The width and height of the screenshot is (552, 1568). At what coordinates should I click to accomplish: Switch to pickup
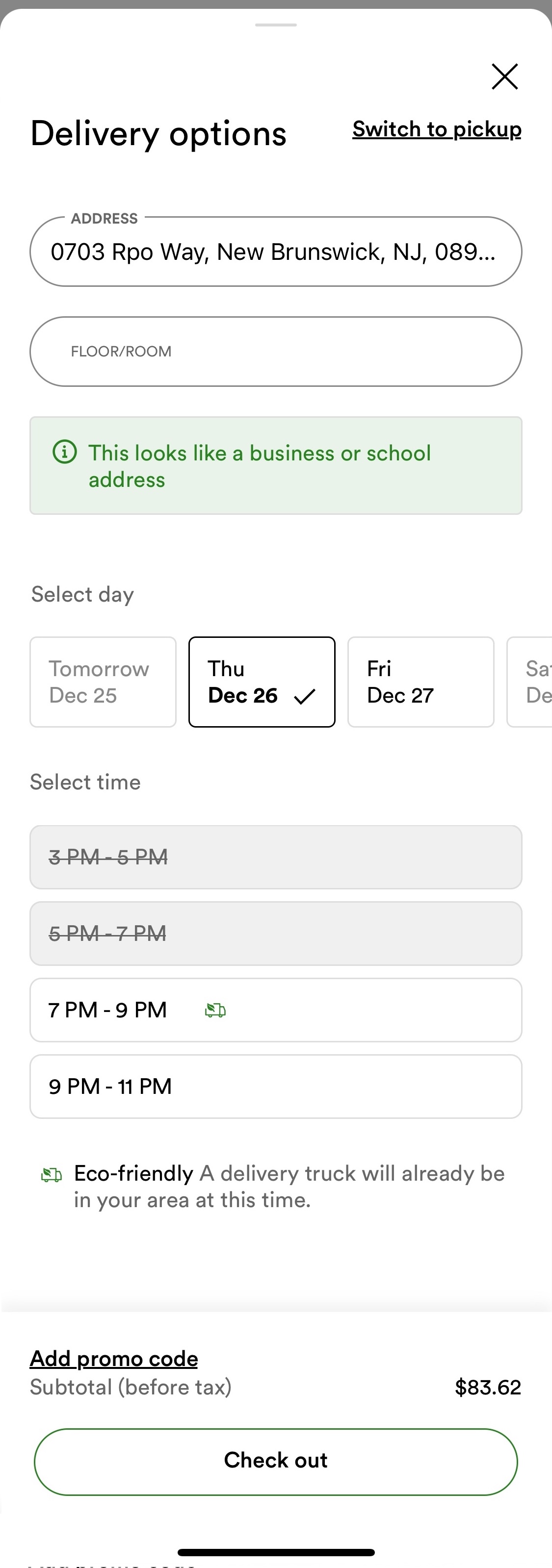436,129
